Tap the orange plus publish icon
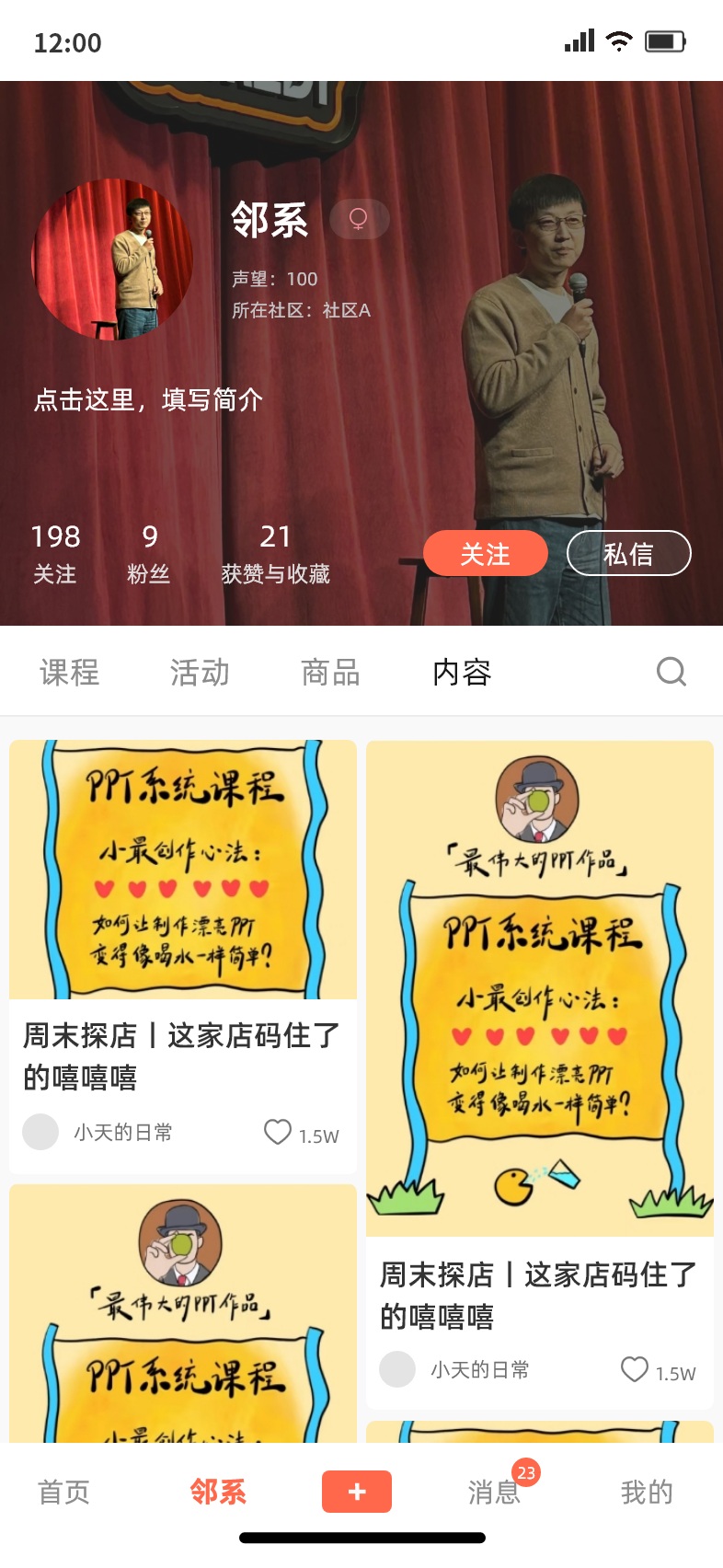This screenshot has width=723, height=1568. 356,1492
